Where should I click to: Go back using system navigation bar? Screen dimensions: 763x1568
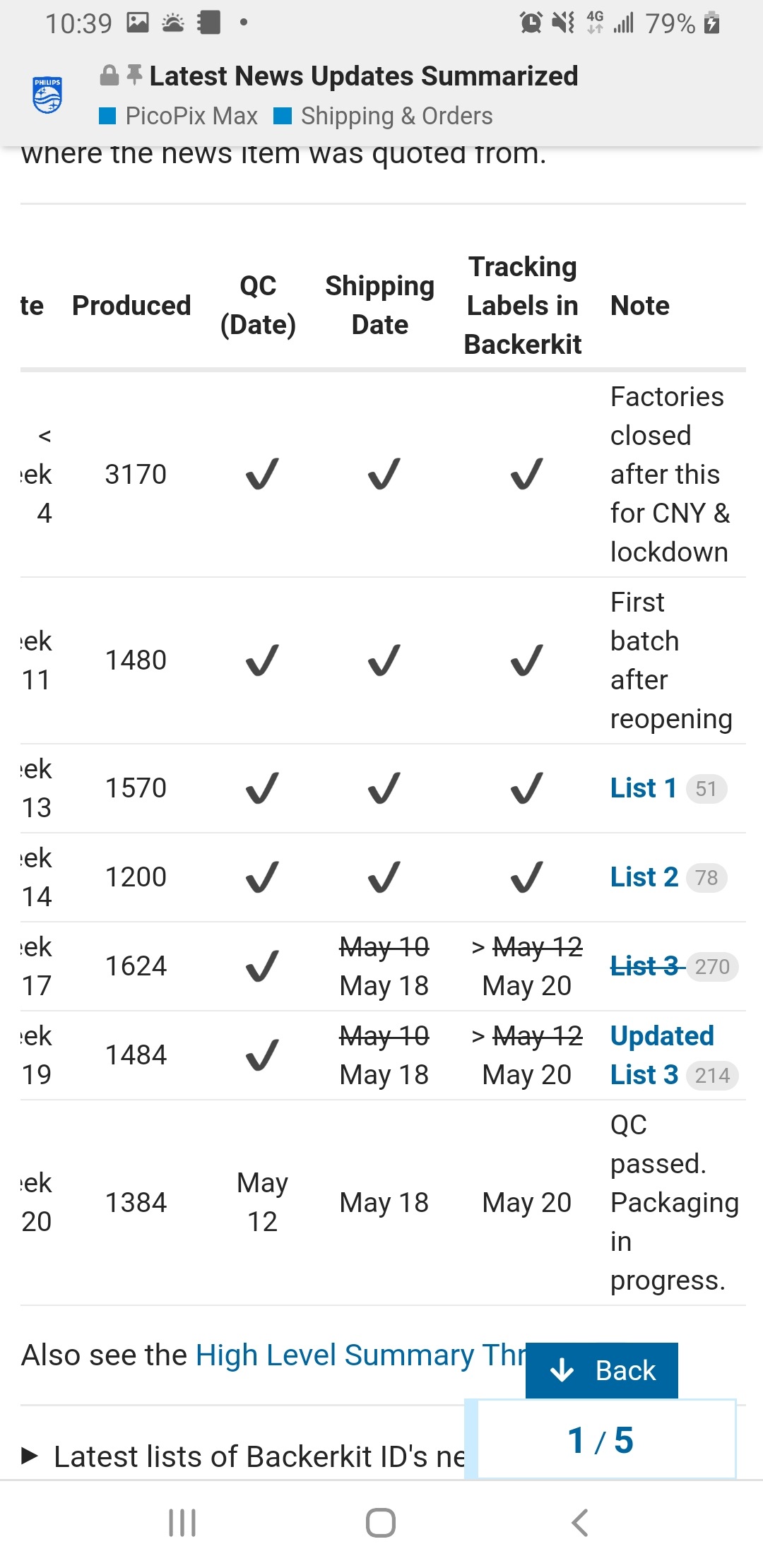580,1523
